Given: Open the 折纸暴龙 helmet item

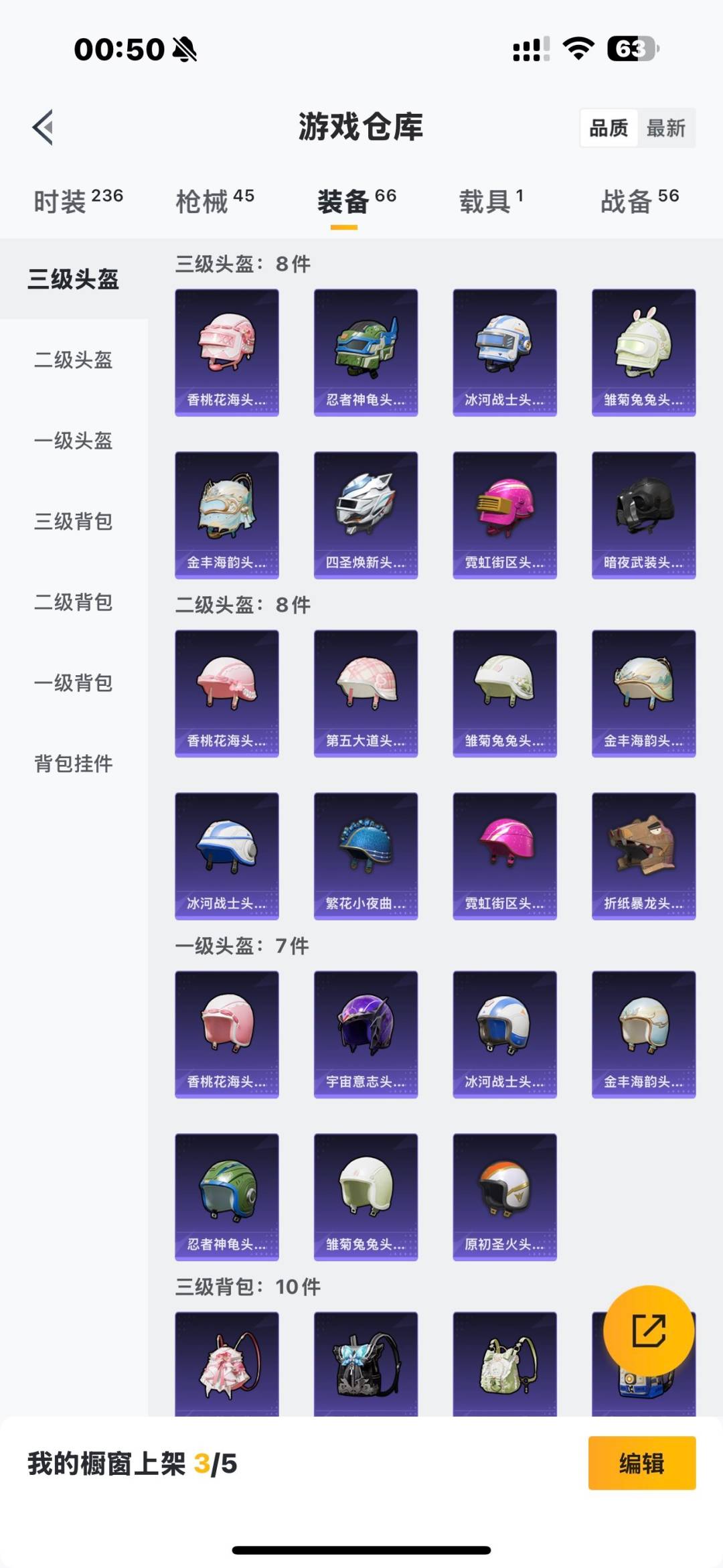Looking at the screenshot, I should pyautogui.click(x=643, y=855).
